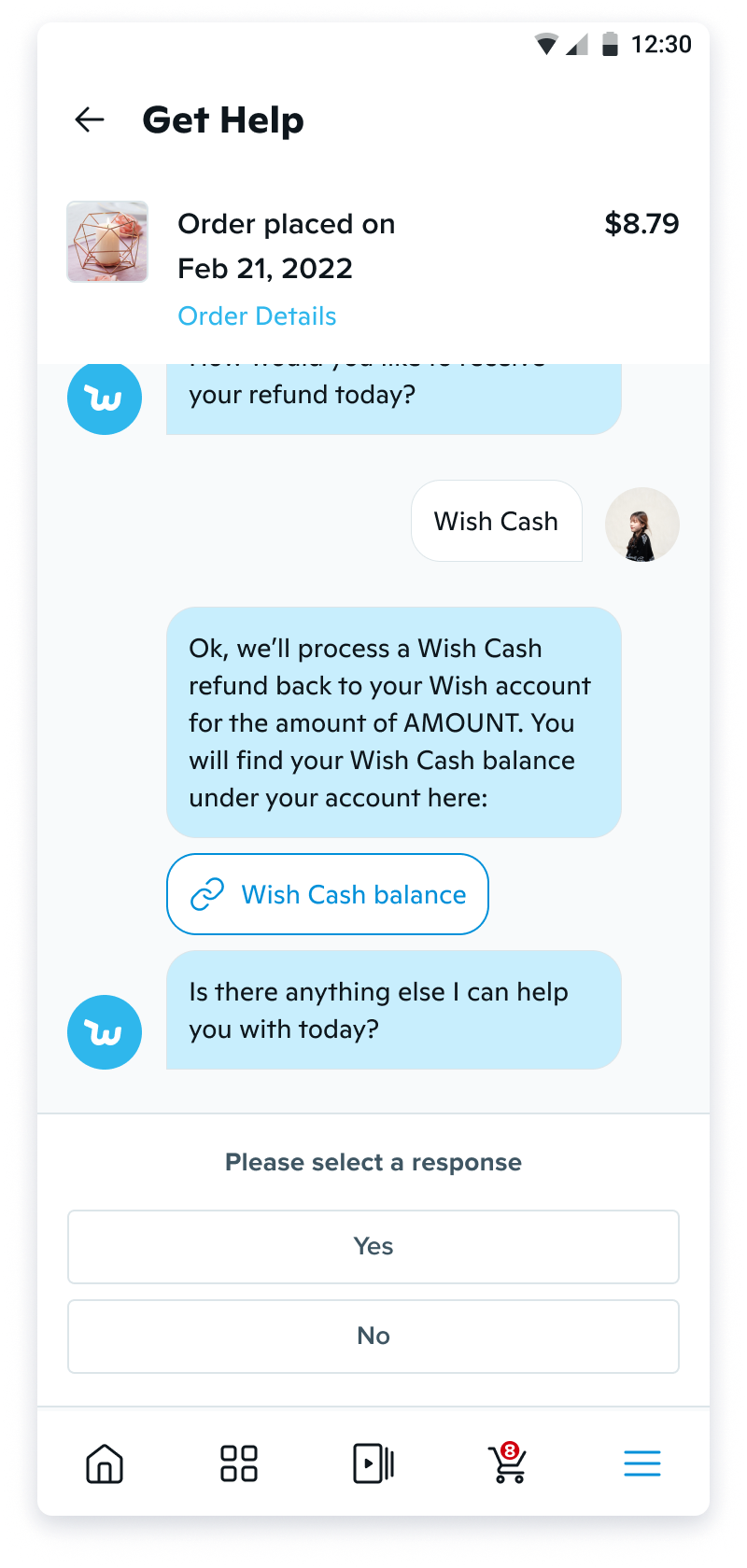Choose No as the response
The height and width of the screenshot is (1568, 747).
[373, 1337]
